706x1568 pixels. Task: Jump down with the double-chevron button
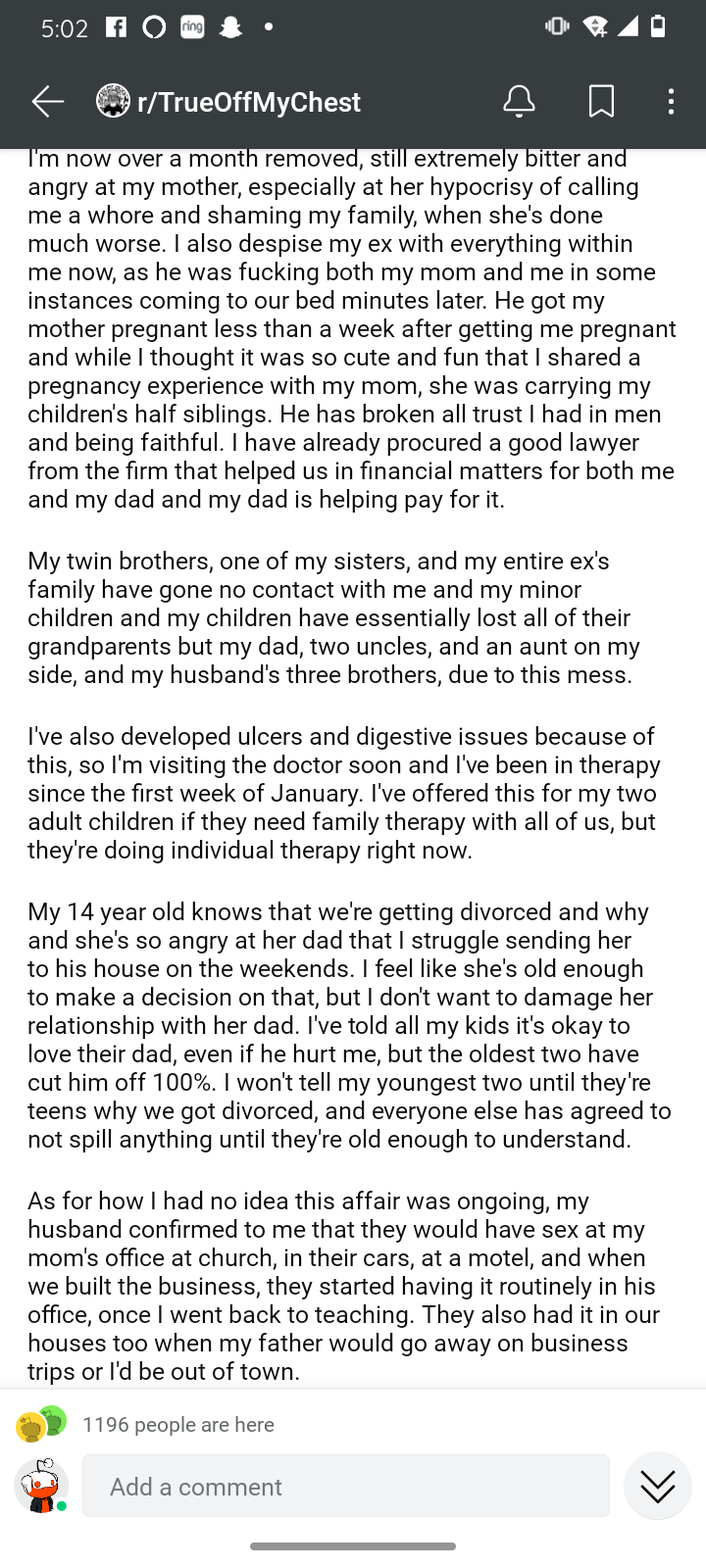657,1486
